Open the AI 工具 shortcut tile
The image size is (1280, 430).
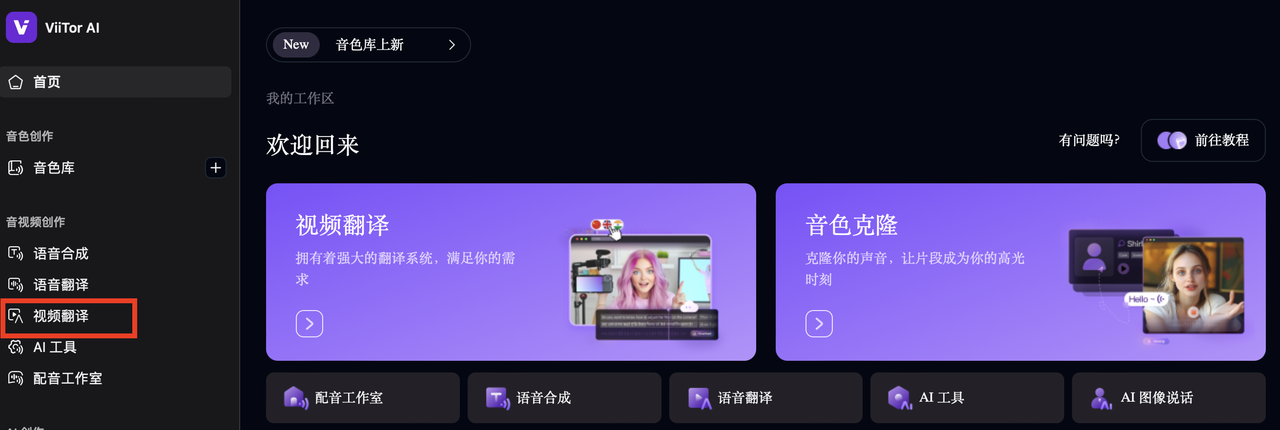(x=966, y=397)
